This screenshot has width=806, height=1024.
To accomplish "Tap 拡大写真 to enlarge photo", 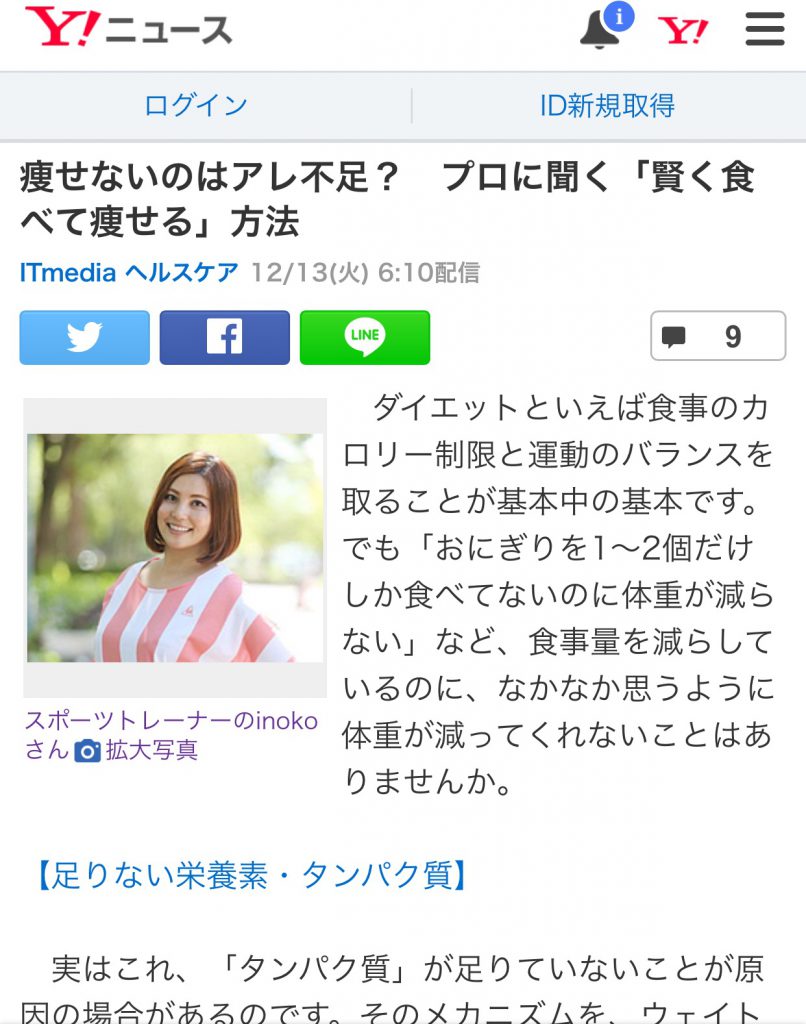I will 138,750.
